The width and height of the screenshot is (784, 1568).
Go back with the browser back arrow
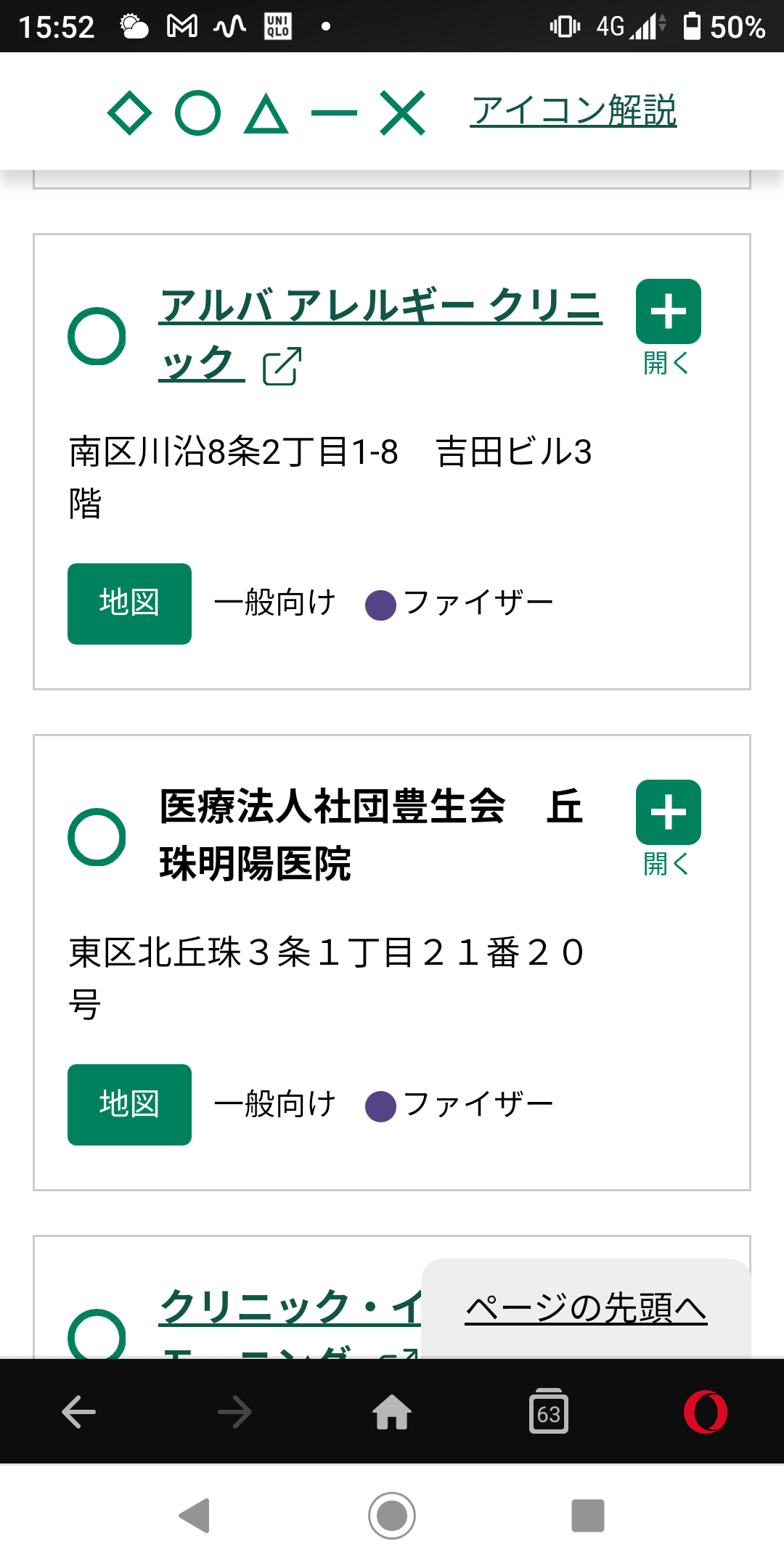coord(78,1413)
